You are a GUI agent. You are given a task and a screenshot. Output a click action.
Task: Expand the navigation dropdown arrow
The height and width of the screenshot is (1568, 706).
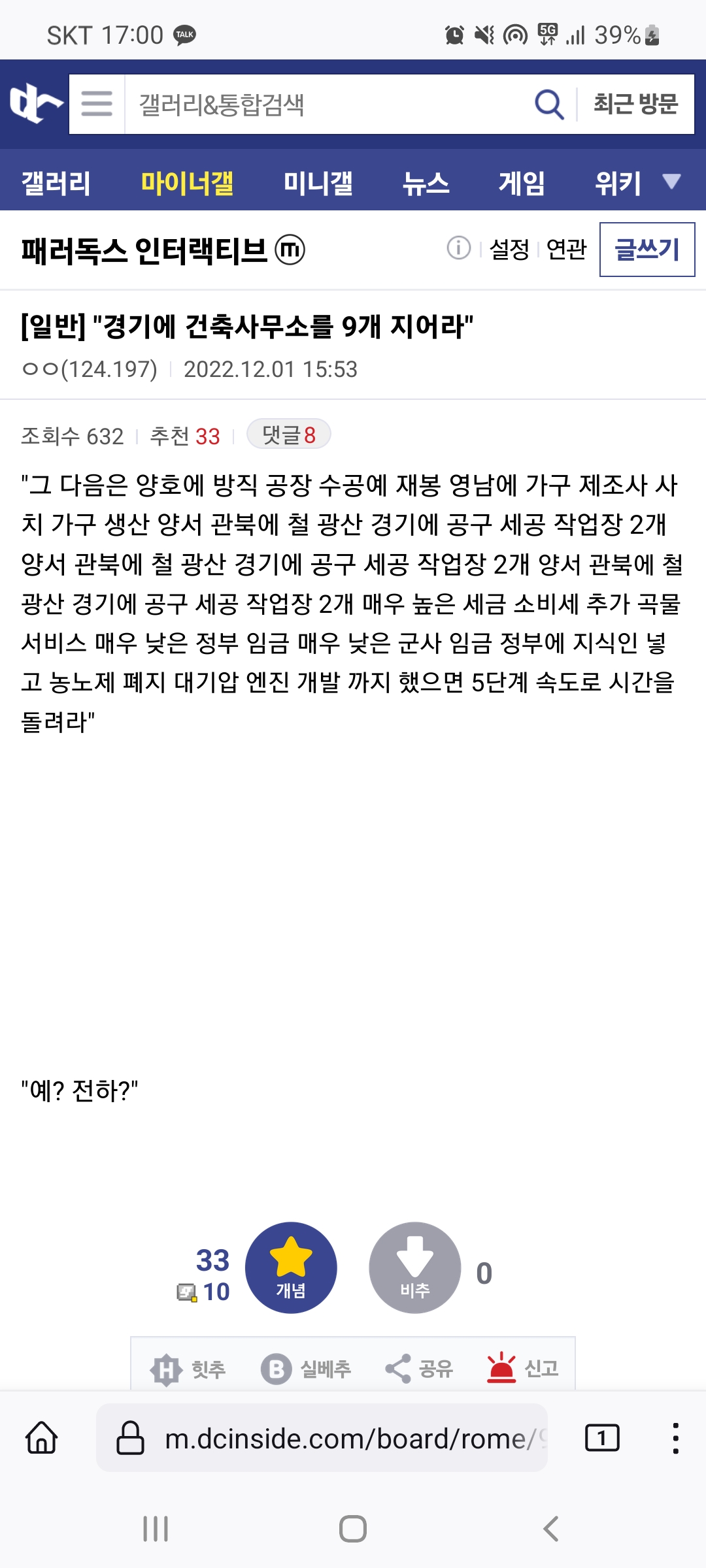pos(671,182)
